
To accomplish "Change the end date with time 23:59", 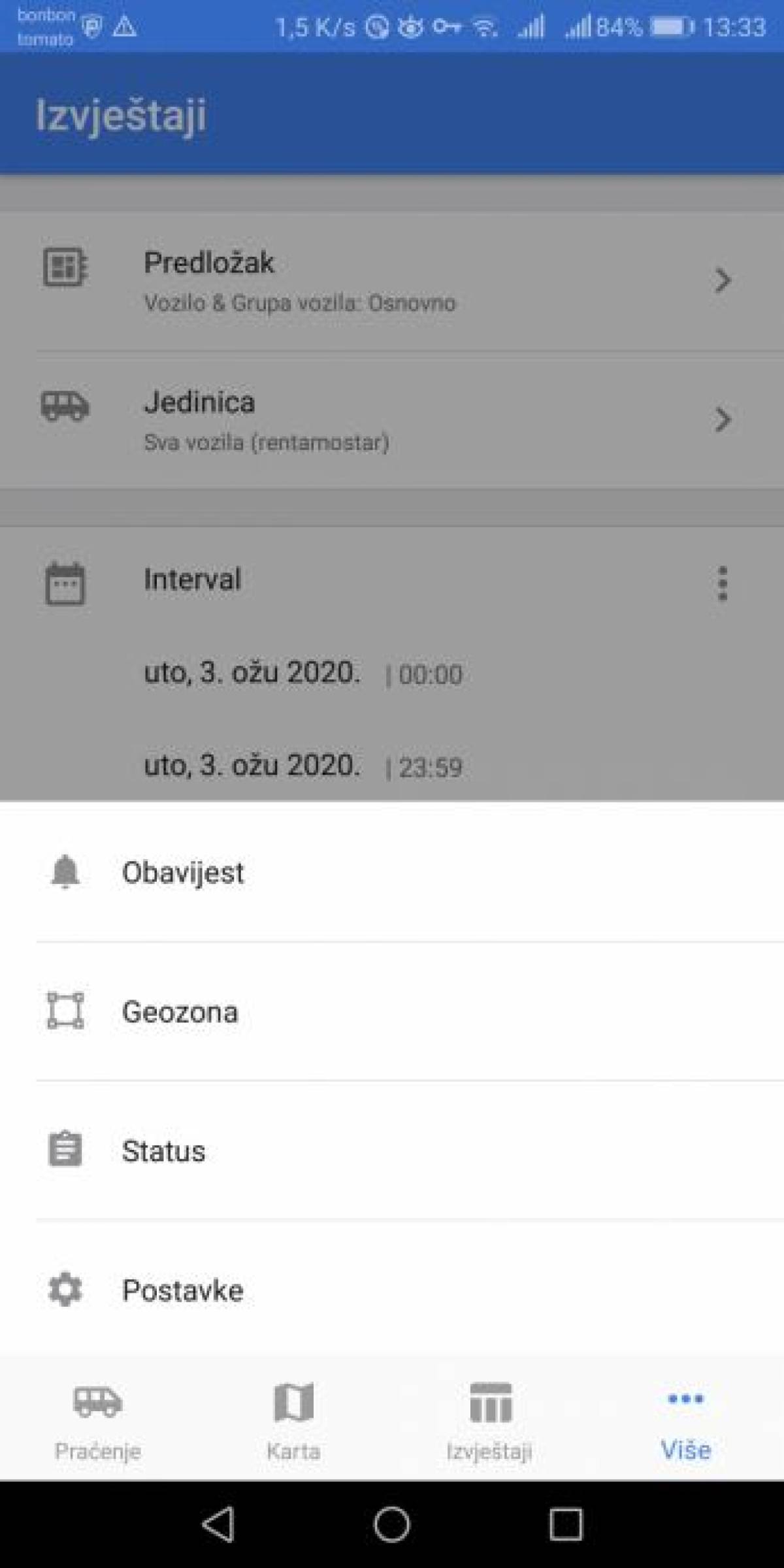I will (303, 766).
